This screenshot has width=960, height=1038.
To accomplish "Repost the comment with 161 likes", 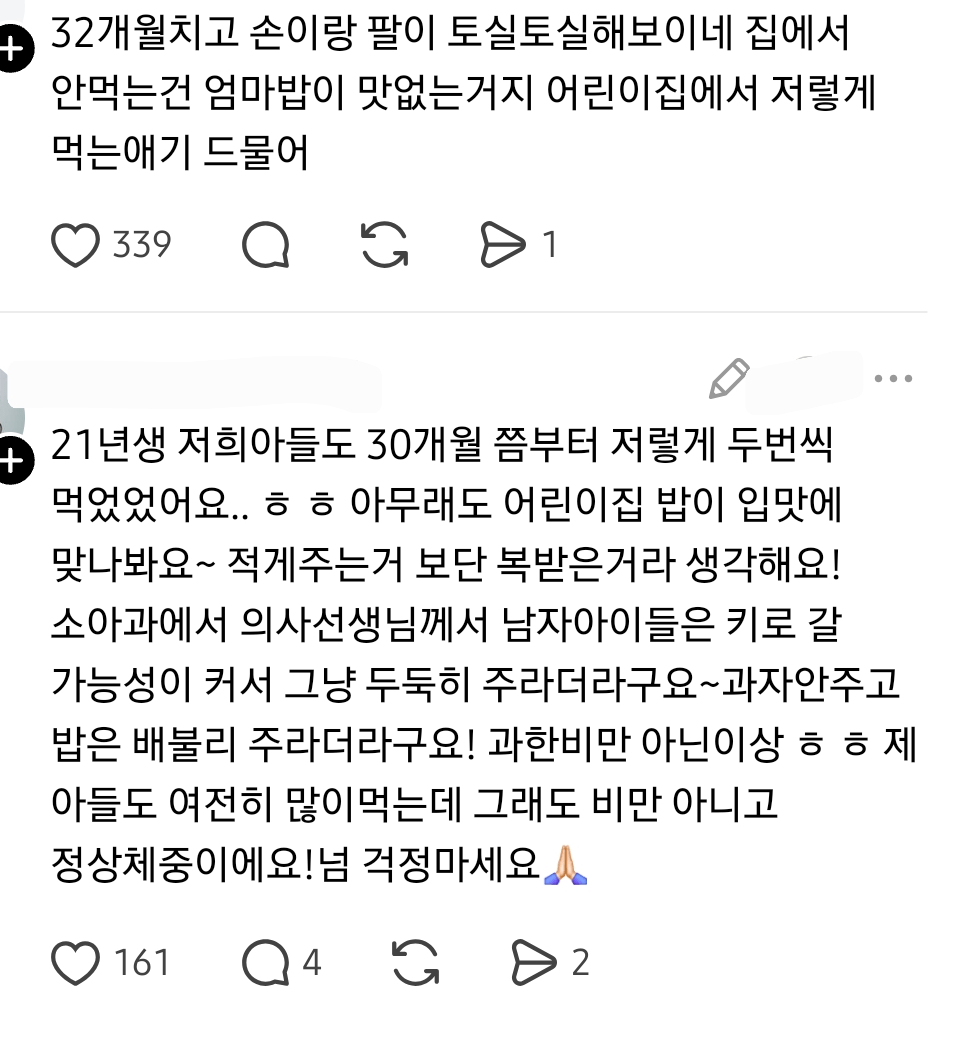I will (x=416, y=963).
